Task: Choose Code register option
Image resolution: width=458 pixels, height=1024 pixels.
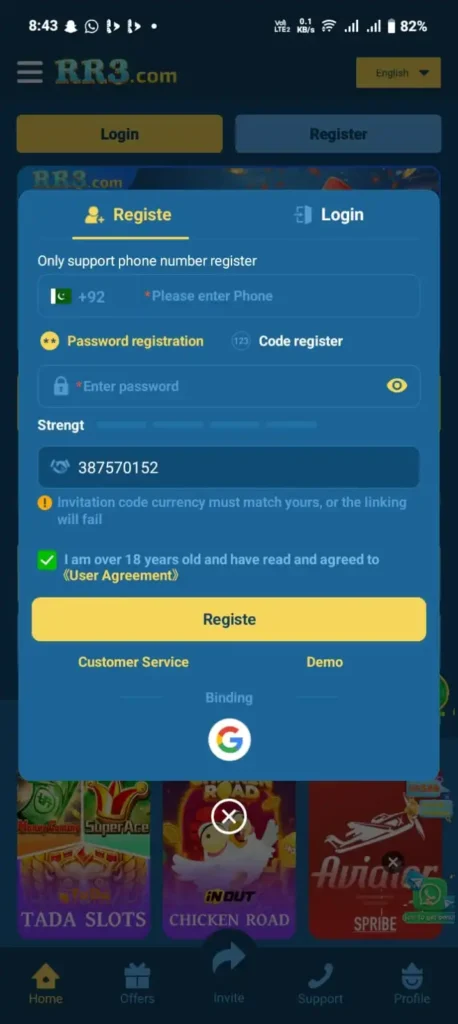Action: pyautogui.click(x=287, y=341)
